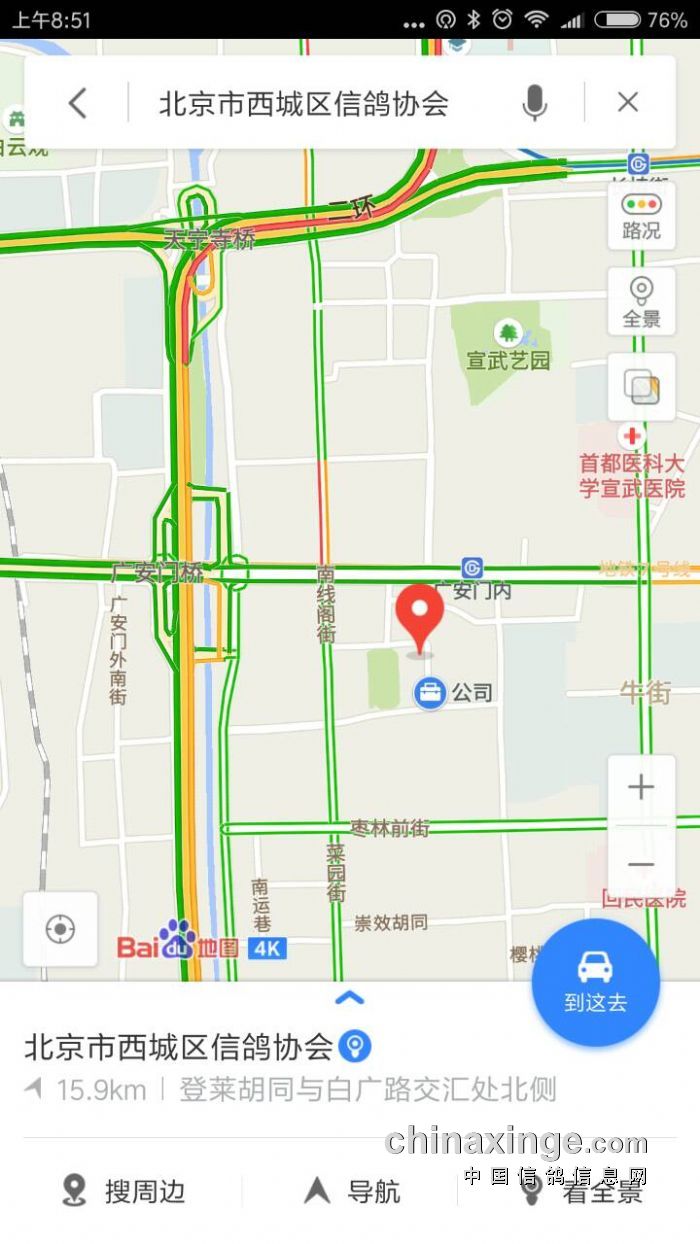Zoom out on the map

641,865
